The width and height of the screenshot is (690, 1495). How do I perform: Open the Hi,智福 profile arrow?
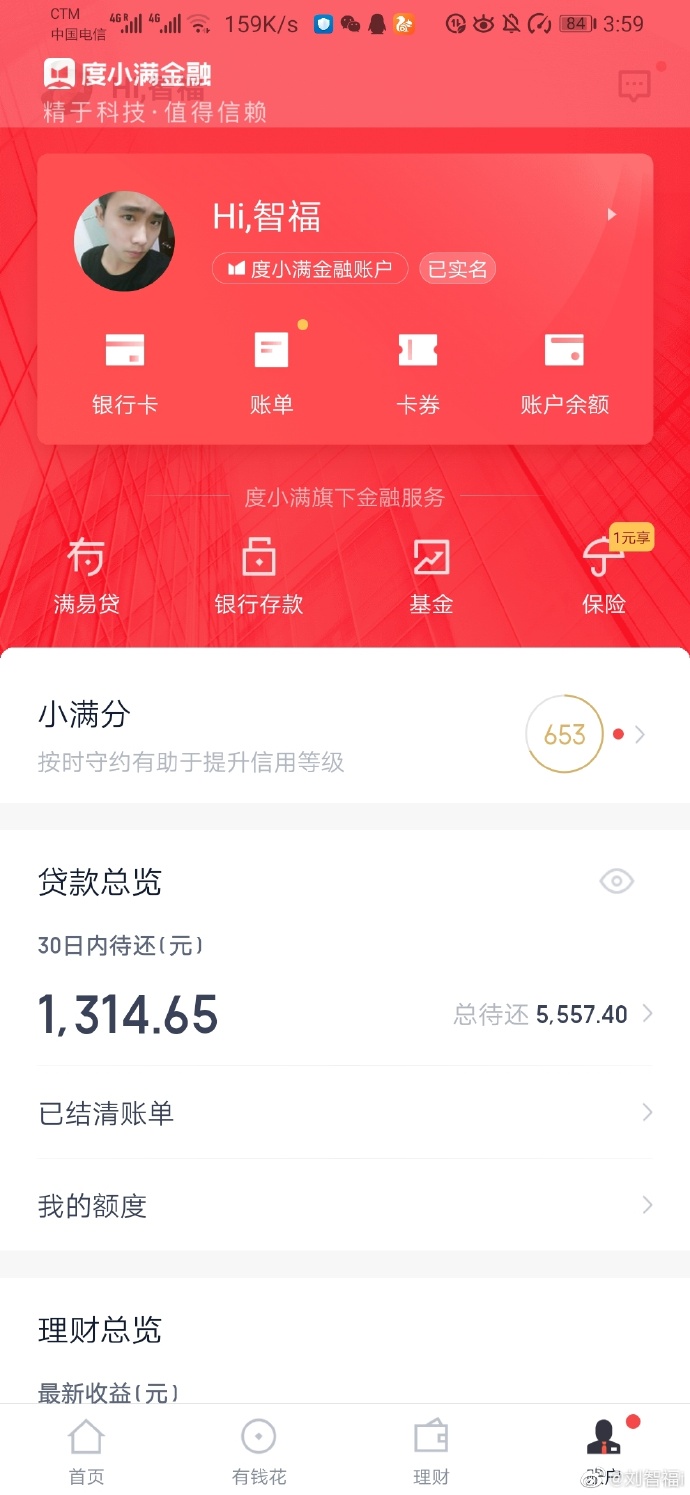tap(611, 214)
